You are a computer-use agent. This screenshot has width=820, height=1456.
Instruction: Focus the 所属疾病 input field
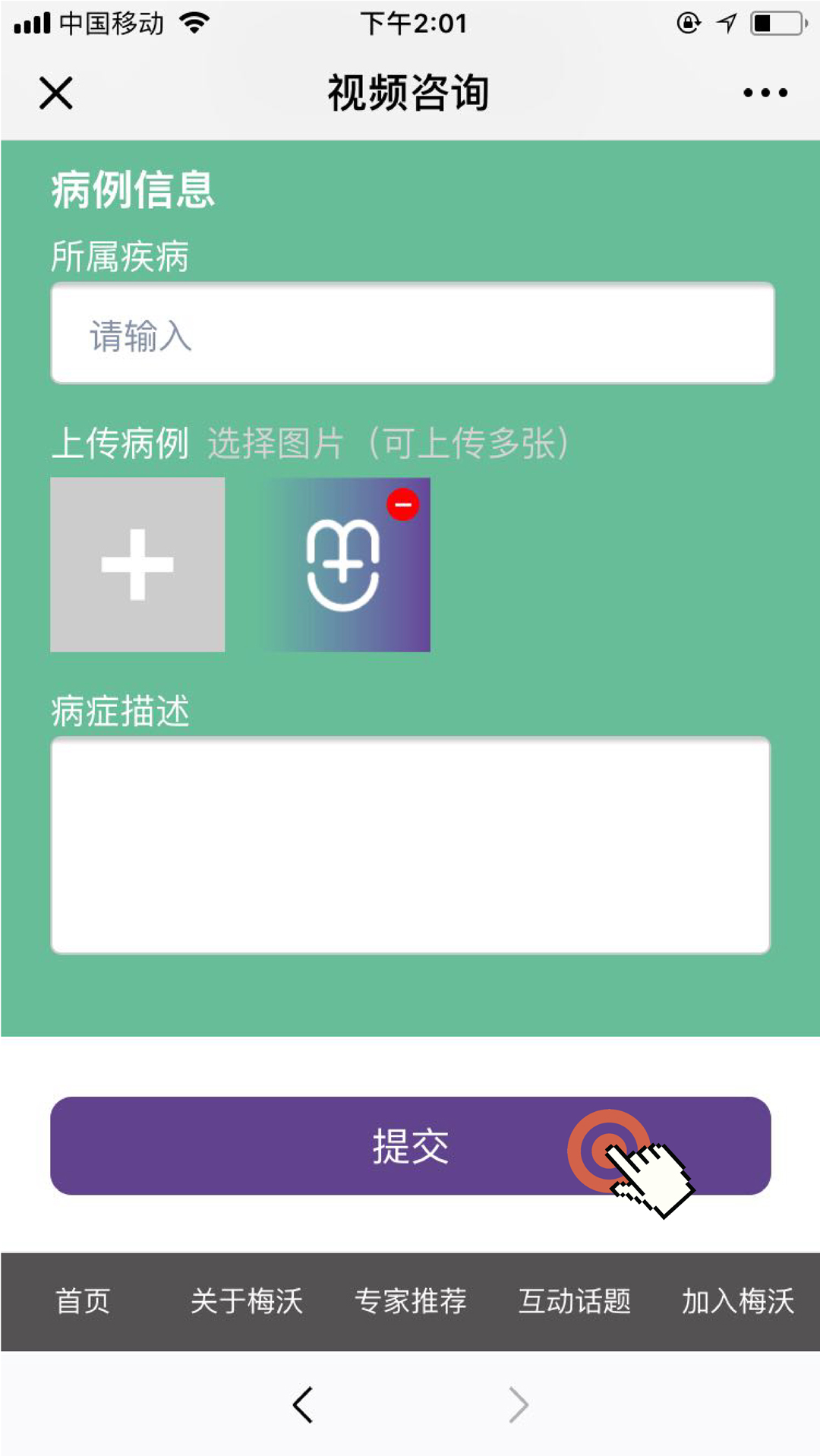point(412,333)
